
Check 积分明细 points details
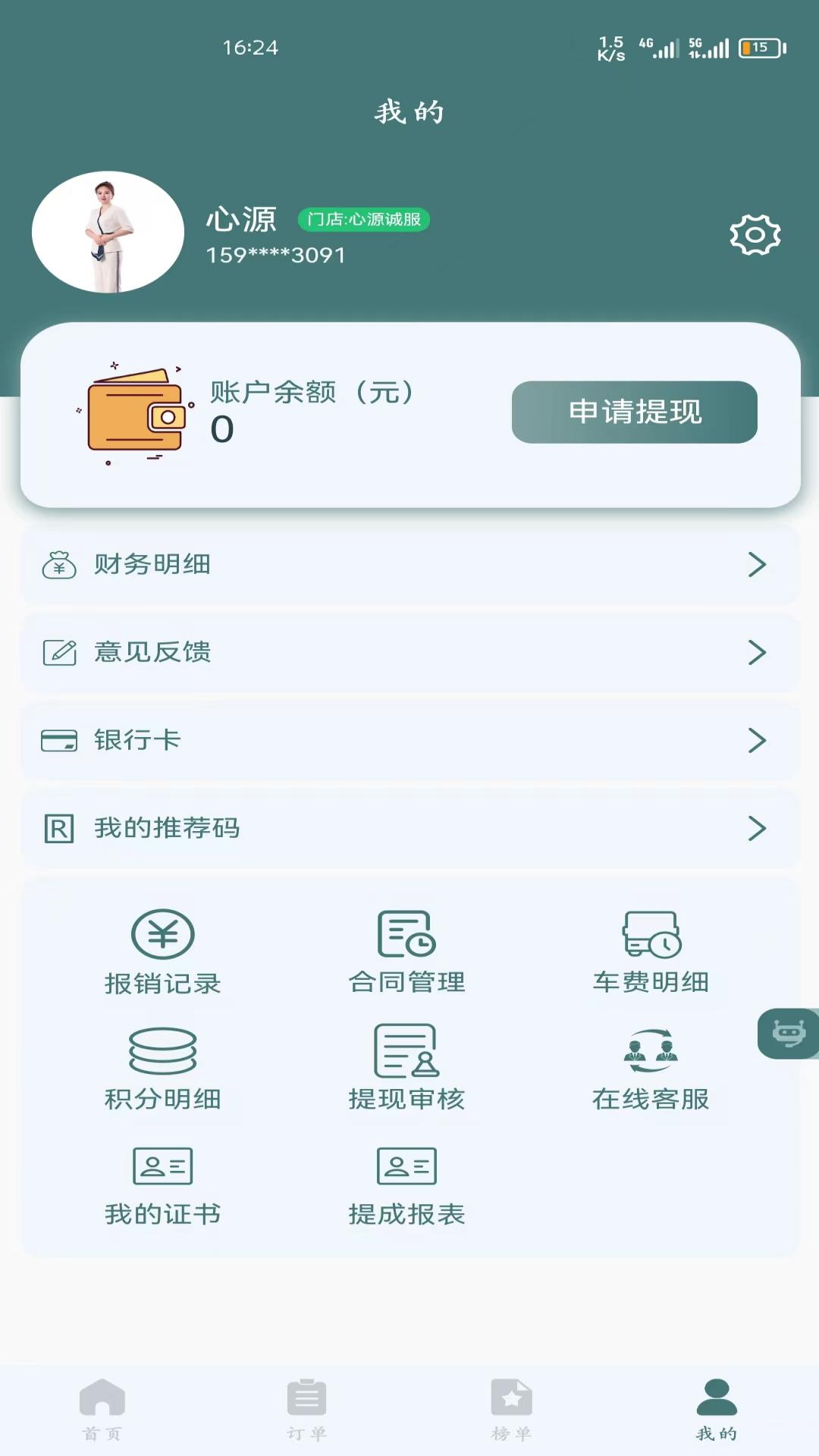click(x=163, y=1069)
